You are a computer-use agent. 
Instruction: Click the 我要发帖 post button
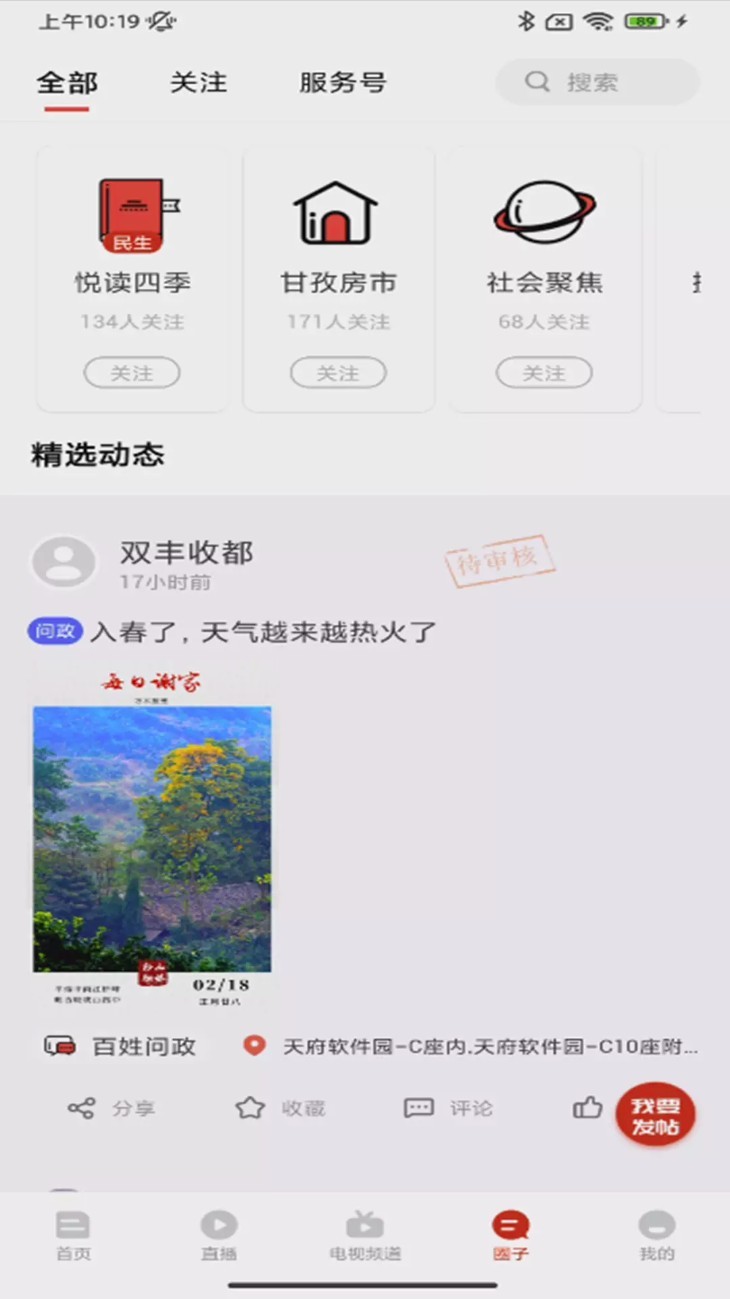pos(655,1114)
